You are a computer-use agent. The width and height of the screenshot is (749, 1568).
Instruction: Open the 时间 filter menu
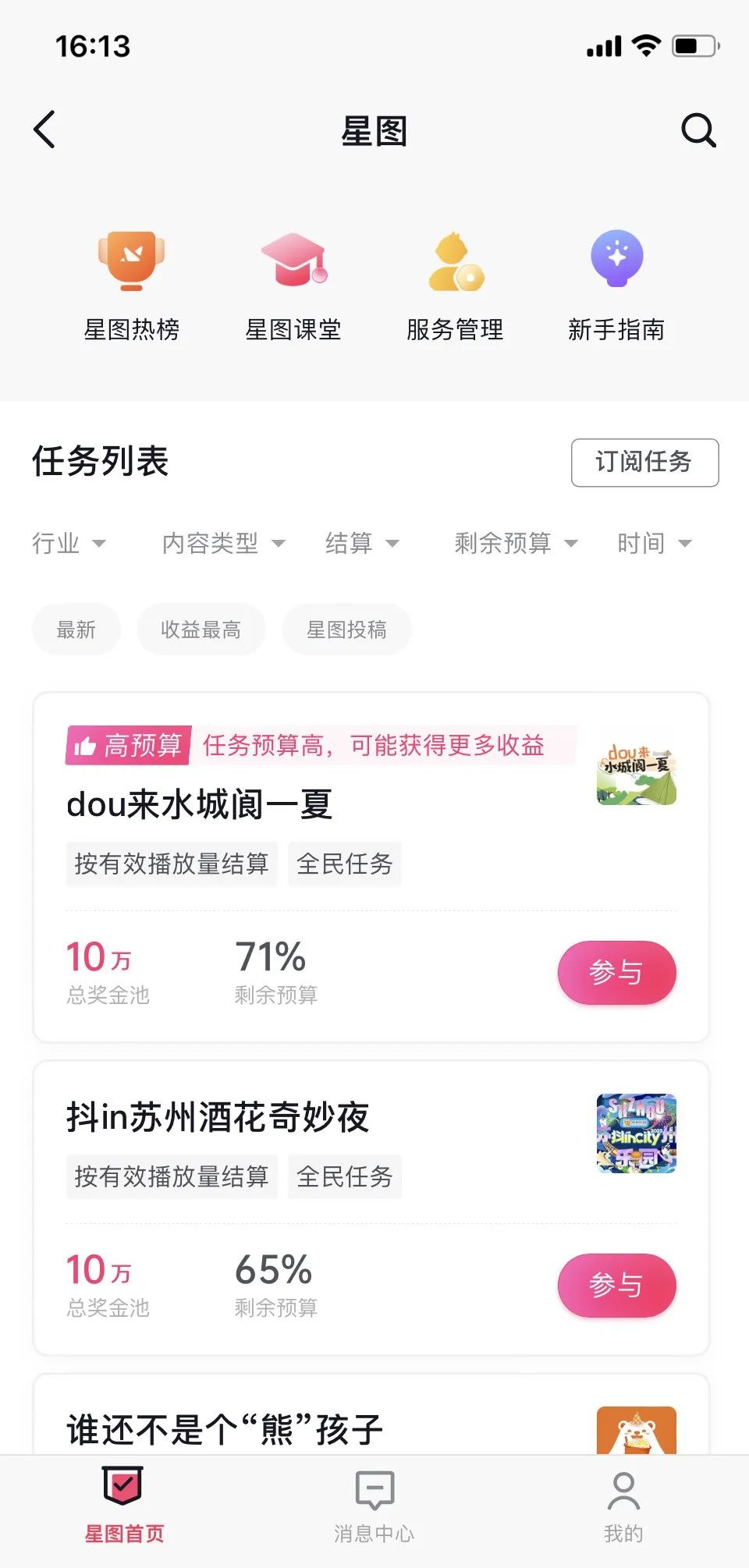pos(655,544)
